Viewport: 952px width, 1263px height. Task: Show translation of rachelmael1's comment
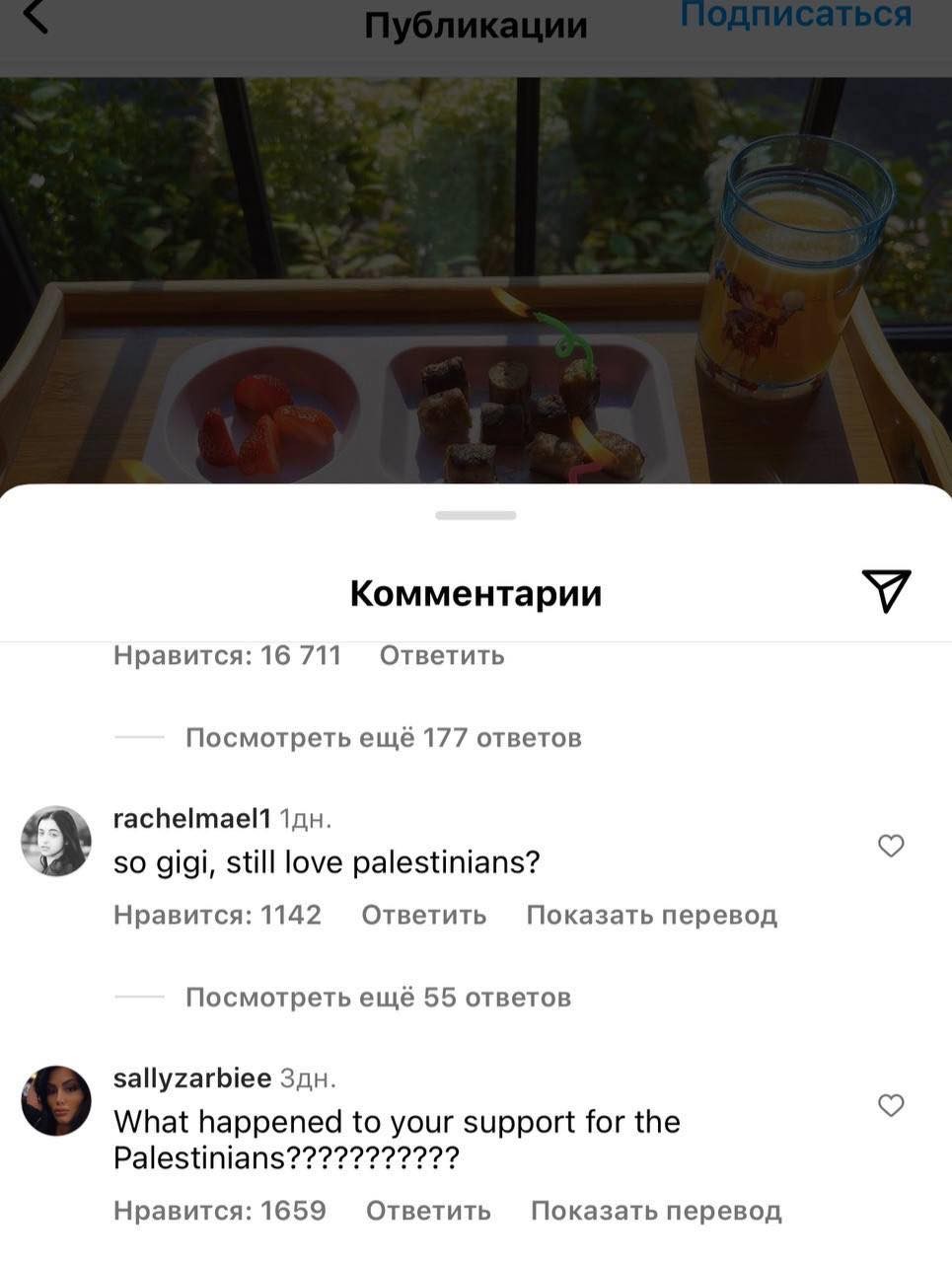tap(651, 915)
